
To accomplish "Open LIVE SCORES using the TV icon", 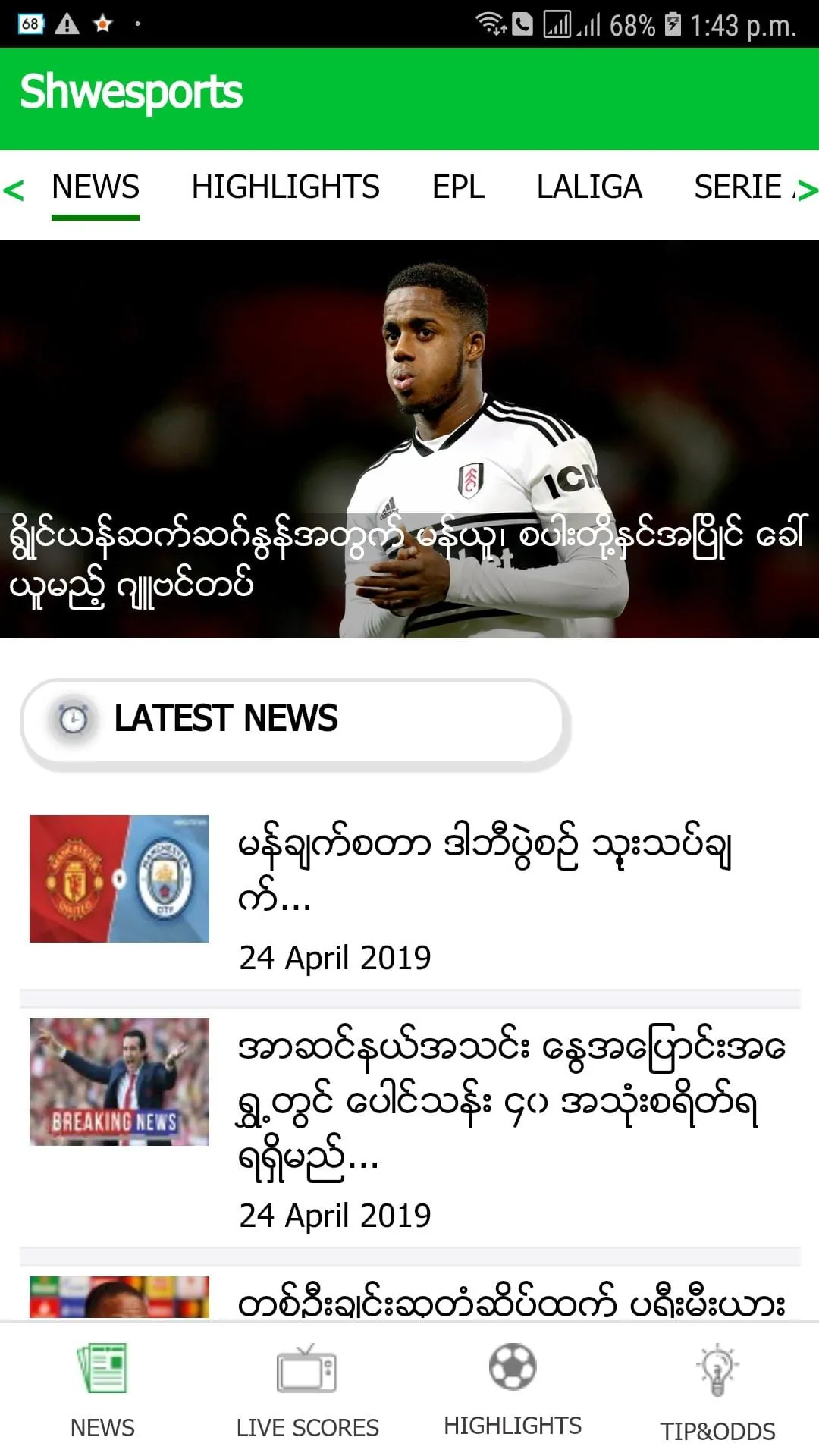I will coord(307,1380).
